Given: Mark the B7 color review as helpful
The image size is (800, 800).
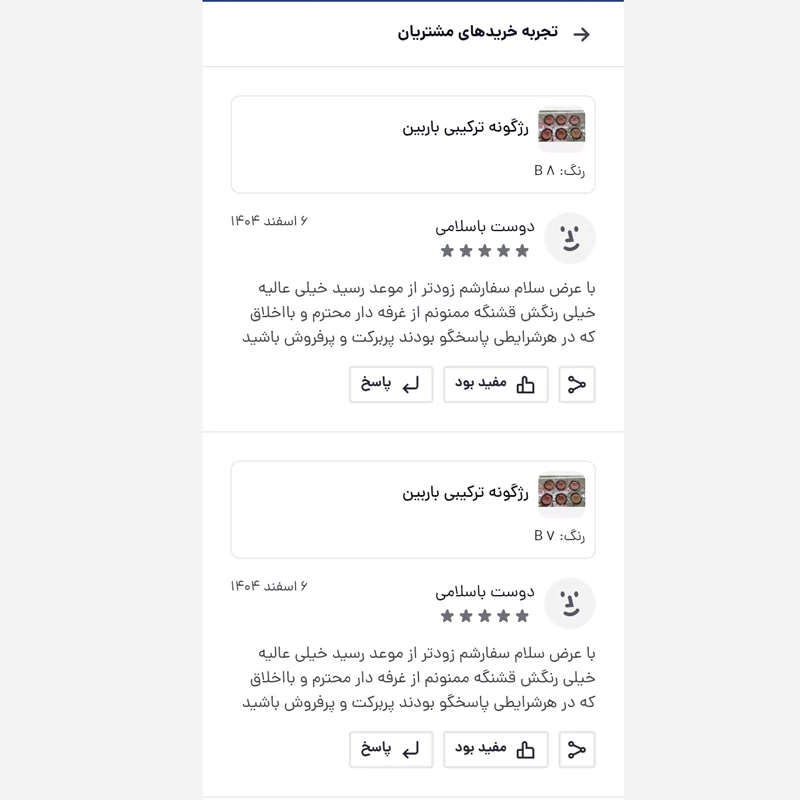Looking at the screenshot, I should point(495,750).
